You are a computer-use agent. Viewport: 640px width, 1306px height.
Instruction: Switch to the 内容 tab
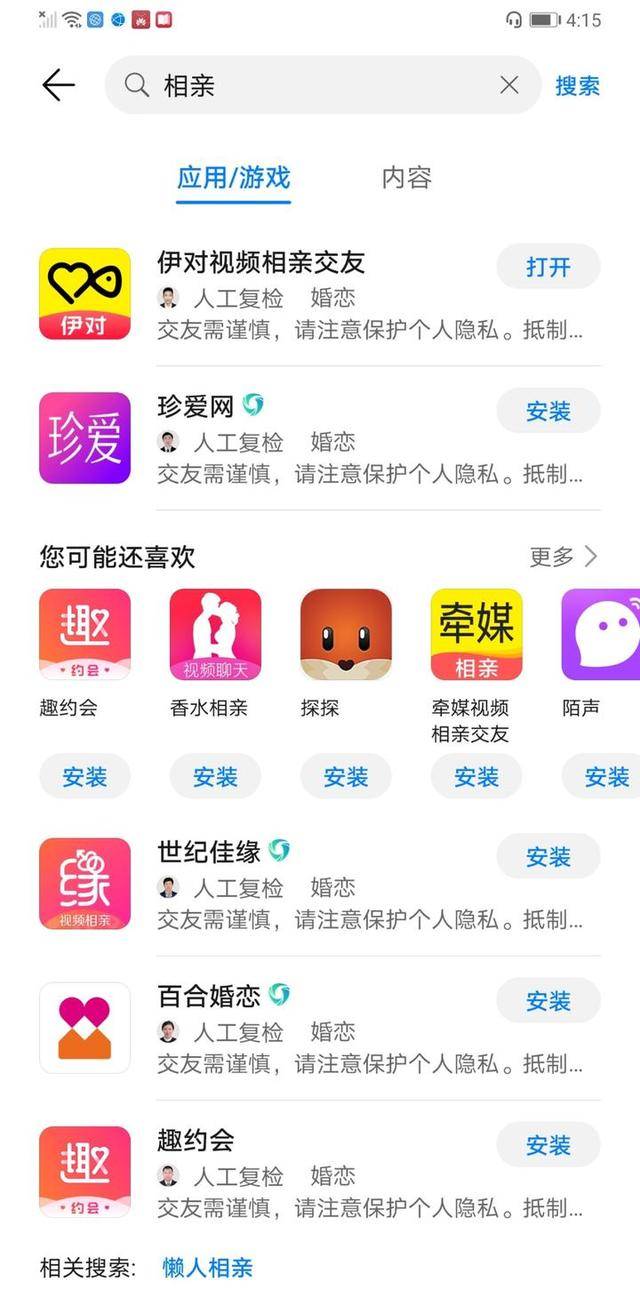click(406, 178)
